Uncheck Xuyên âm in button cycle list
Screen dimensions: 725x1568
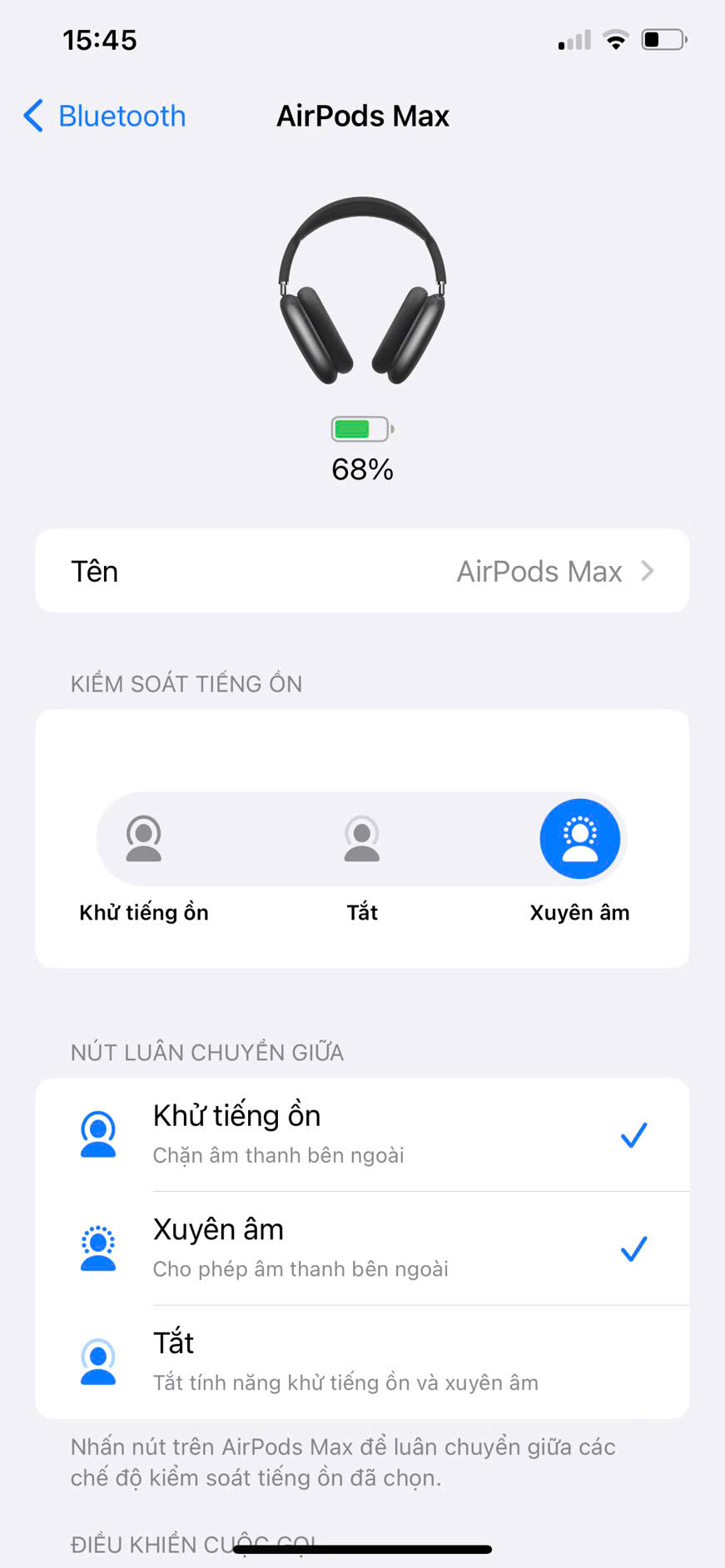tap(362, 1248)
